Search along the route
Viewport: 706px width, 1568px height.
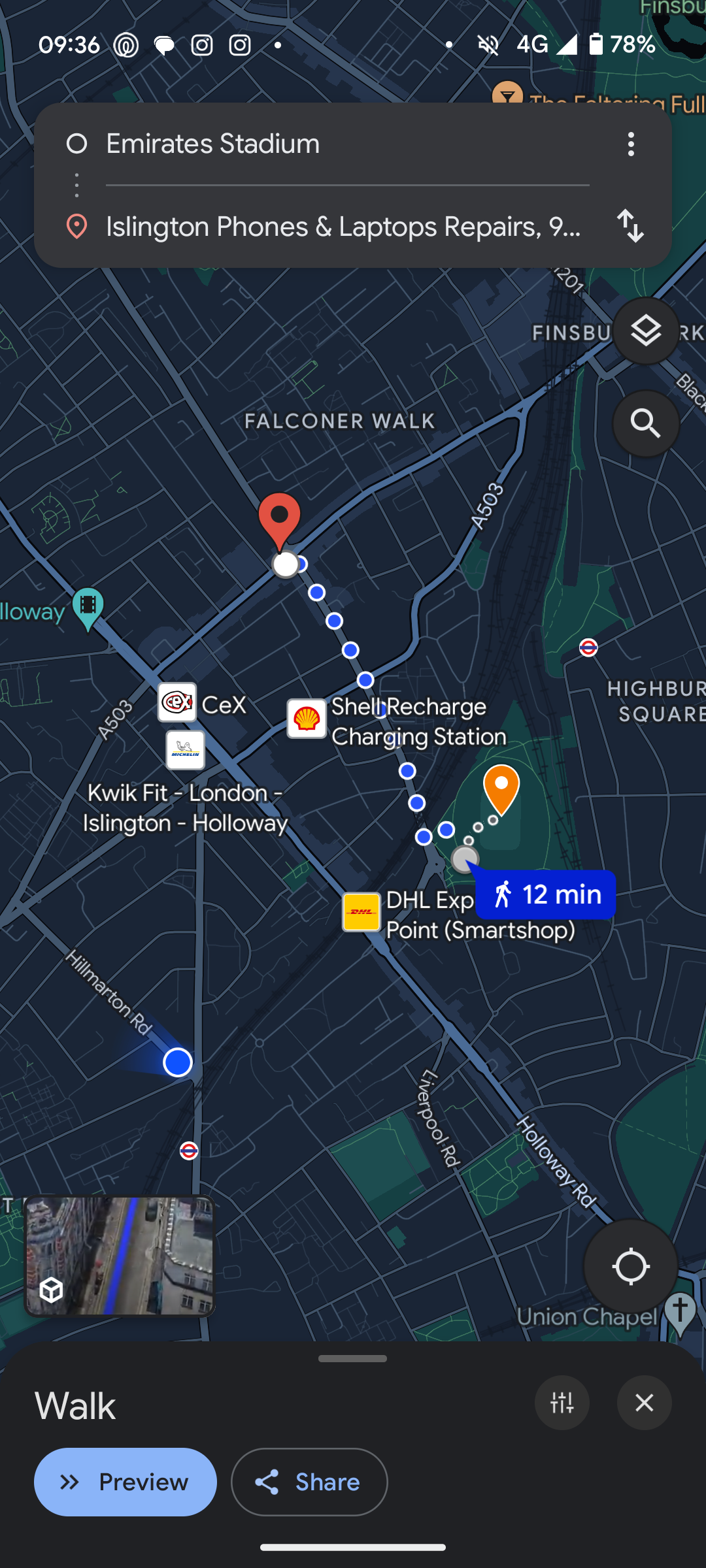[x=646, y=423]
